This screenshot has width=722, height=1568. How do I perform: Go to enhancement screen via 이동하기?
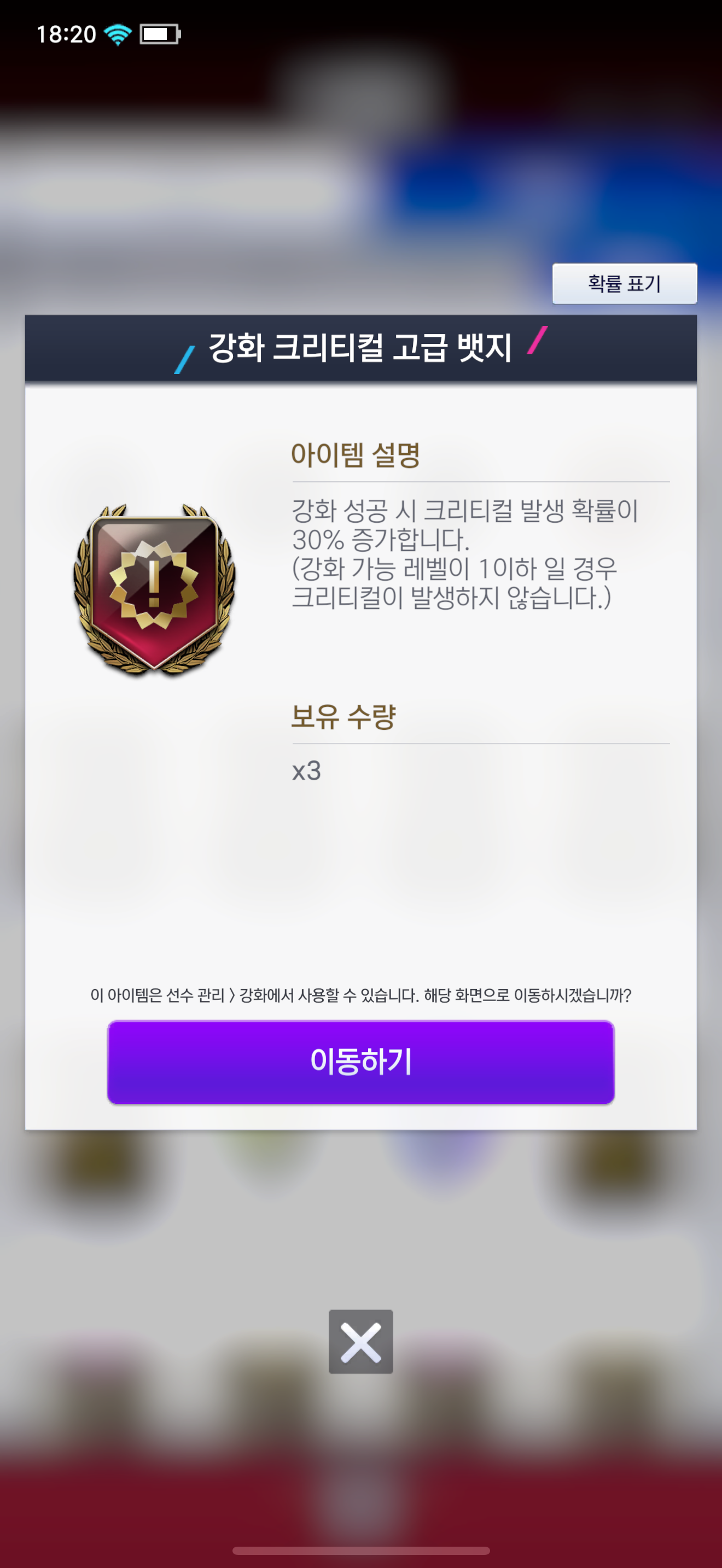361,1062
